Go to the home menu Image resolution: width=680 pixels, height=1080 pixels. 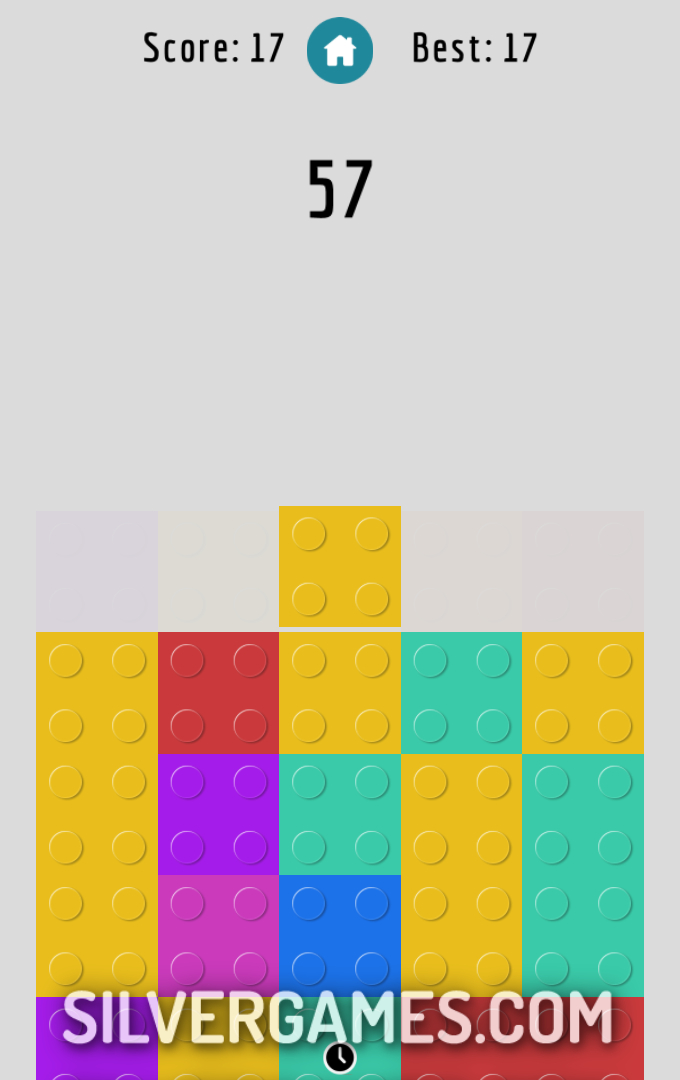[340, 50]
